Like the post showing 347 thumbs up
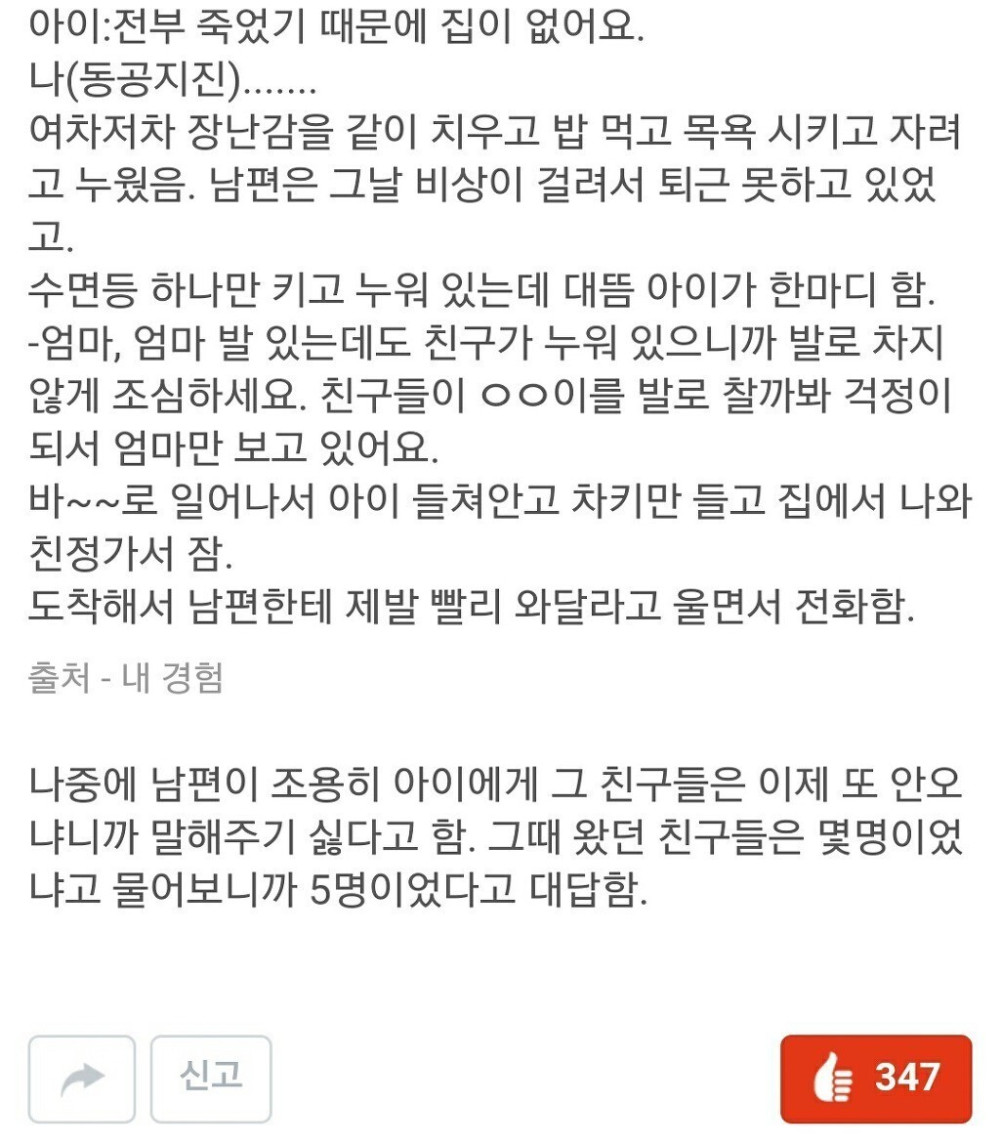The image size is (1000, 1146). 875,1078
